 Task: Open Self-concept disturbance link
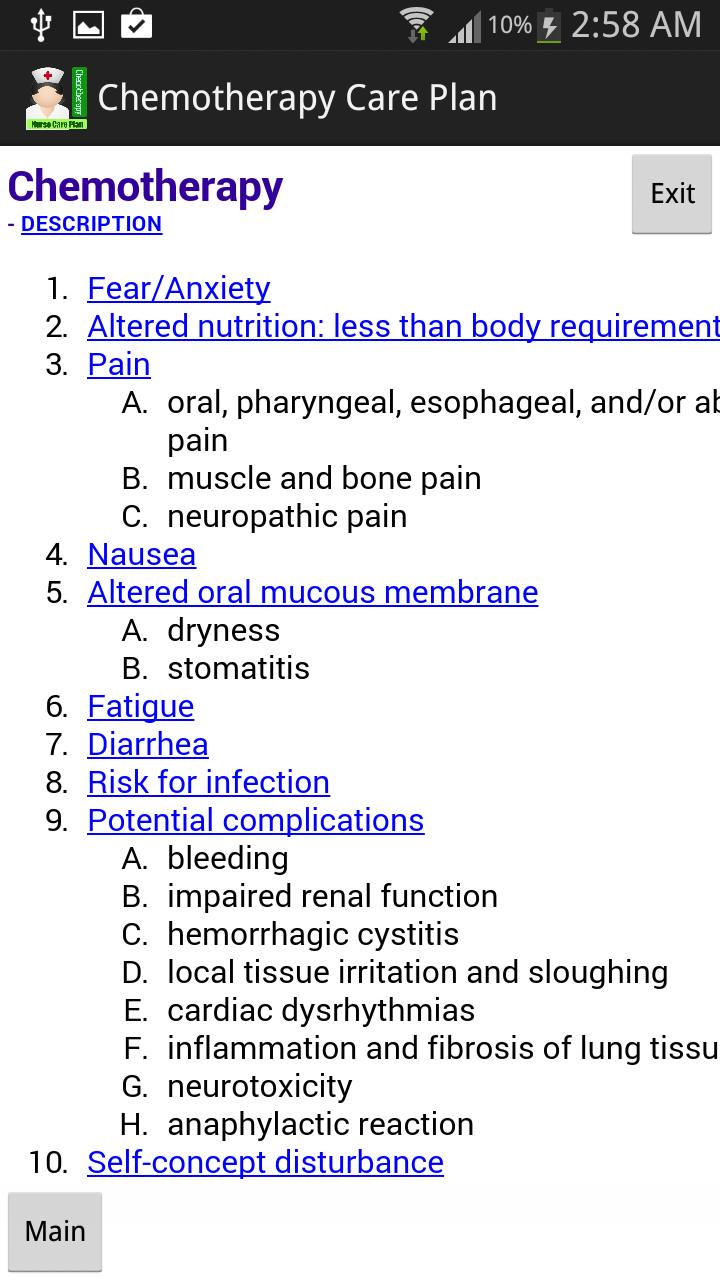point(265,1163)
